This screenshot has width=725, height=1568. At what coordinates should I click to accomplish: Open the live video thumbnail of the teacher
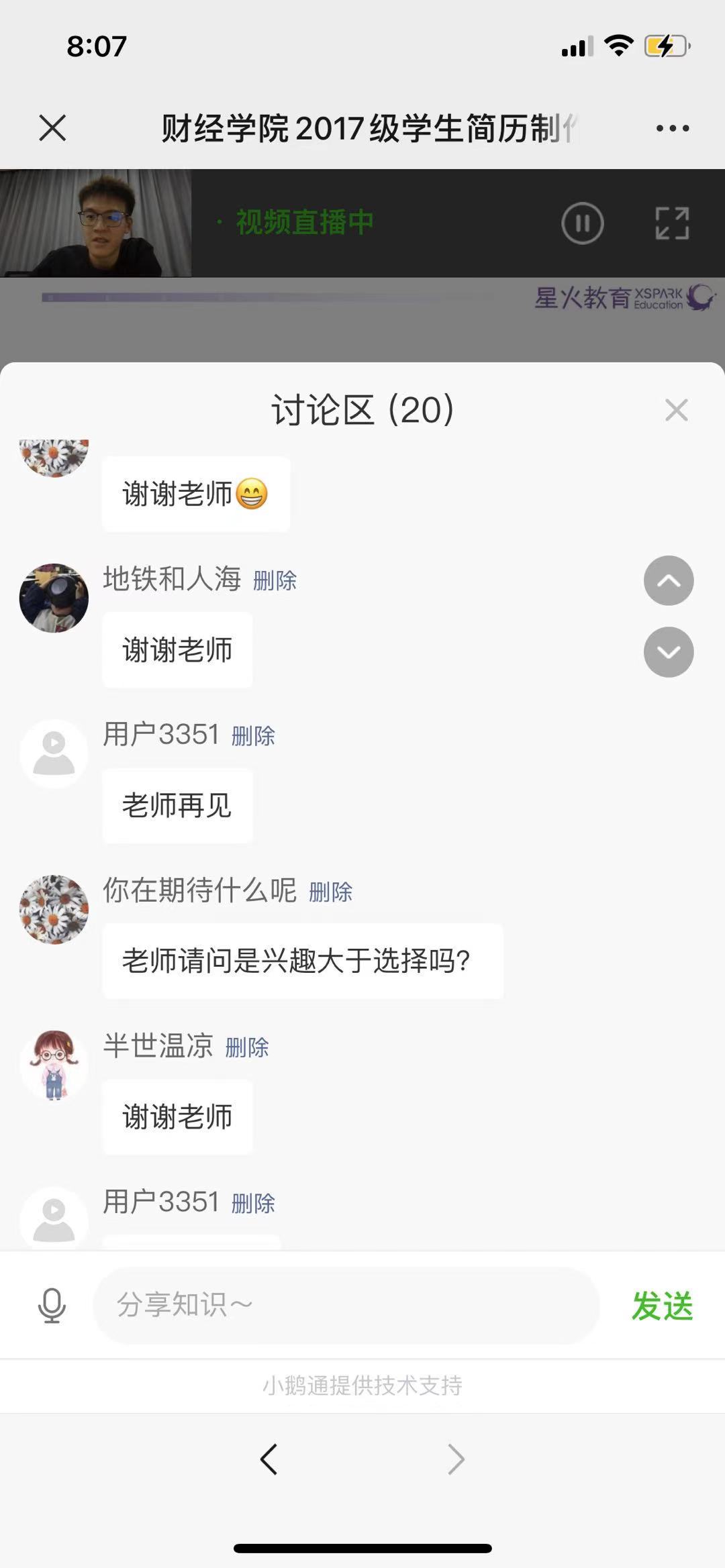pos(95,223)
